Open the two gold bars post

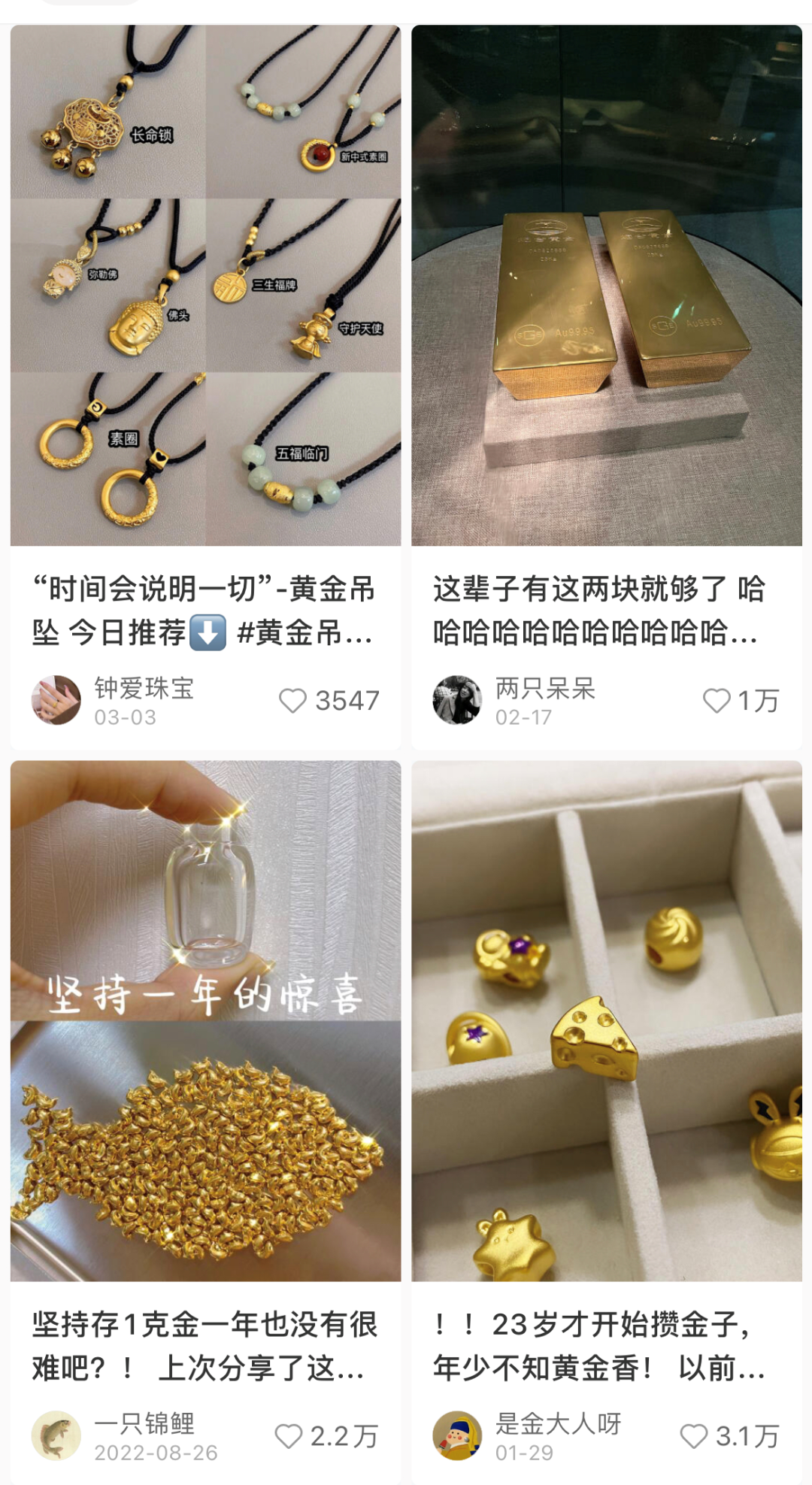pos(606,286)
